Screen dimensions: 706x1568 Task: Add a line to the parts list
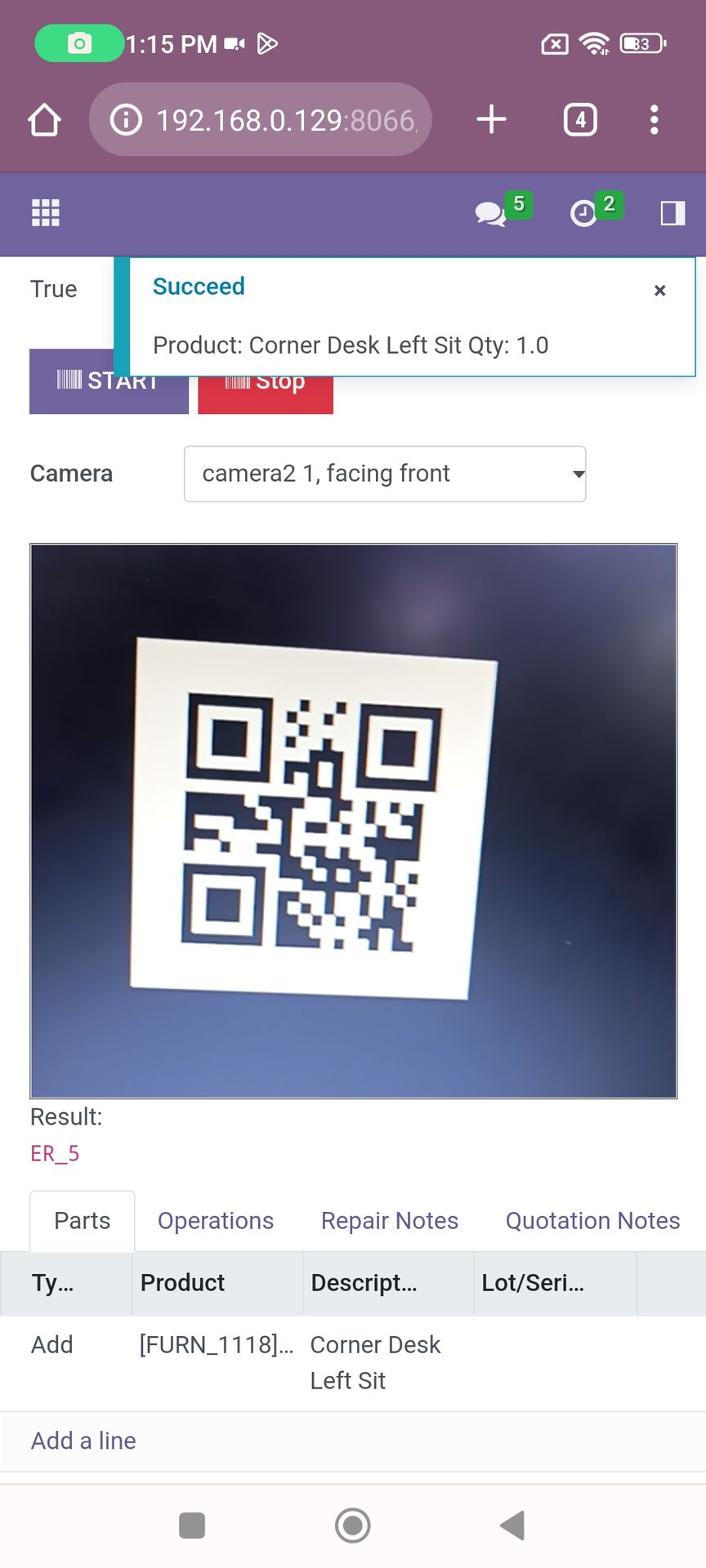[x=83, y=1441]
